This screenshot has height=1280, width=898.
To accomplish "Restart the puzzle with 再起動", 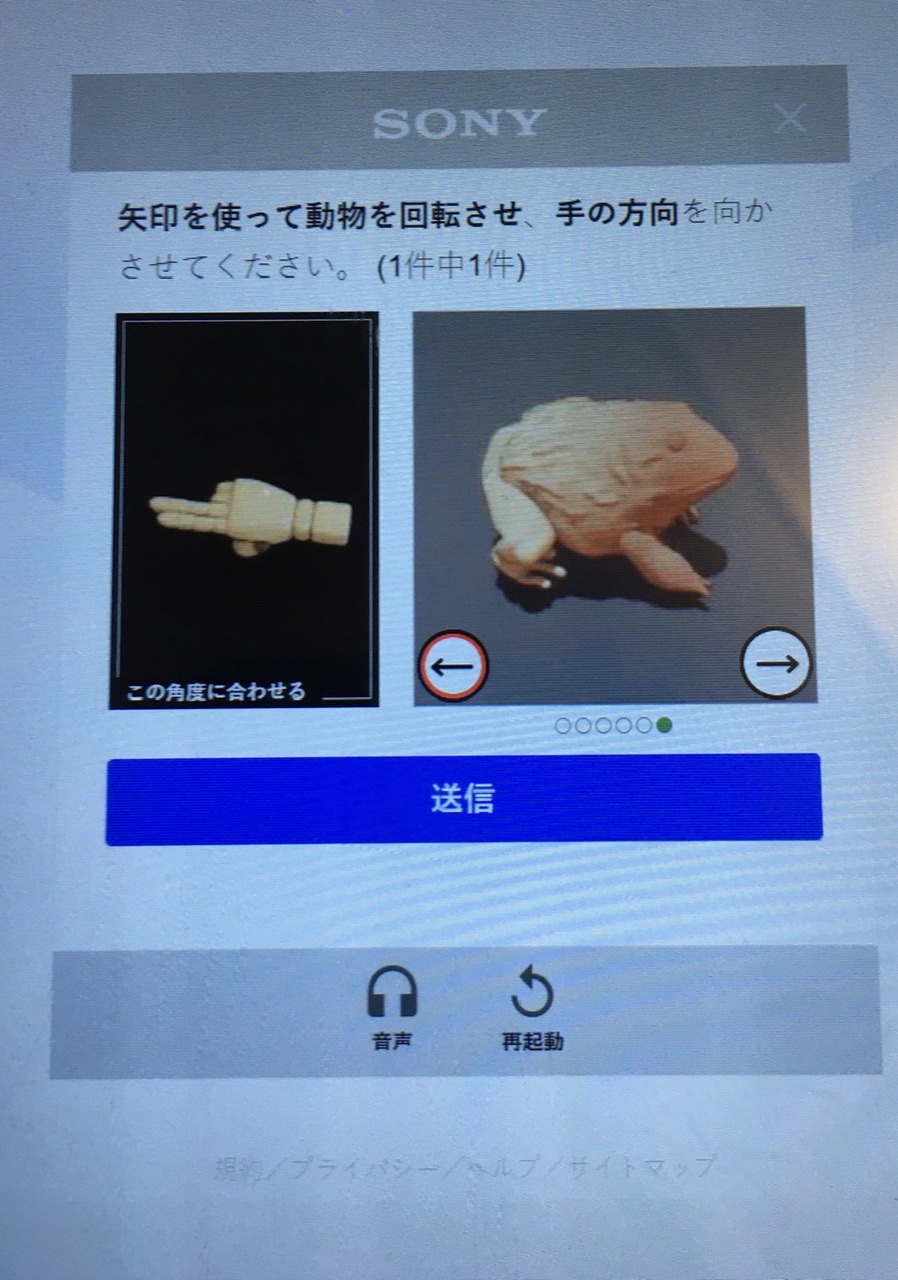I will (532, 1007).
